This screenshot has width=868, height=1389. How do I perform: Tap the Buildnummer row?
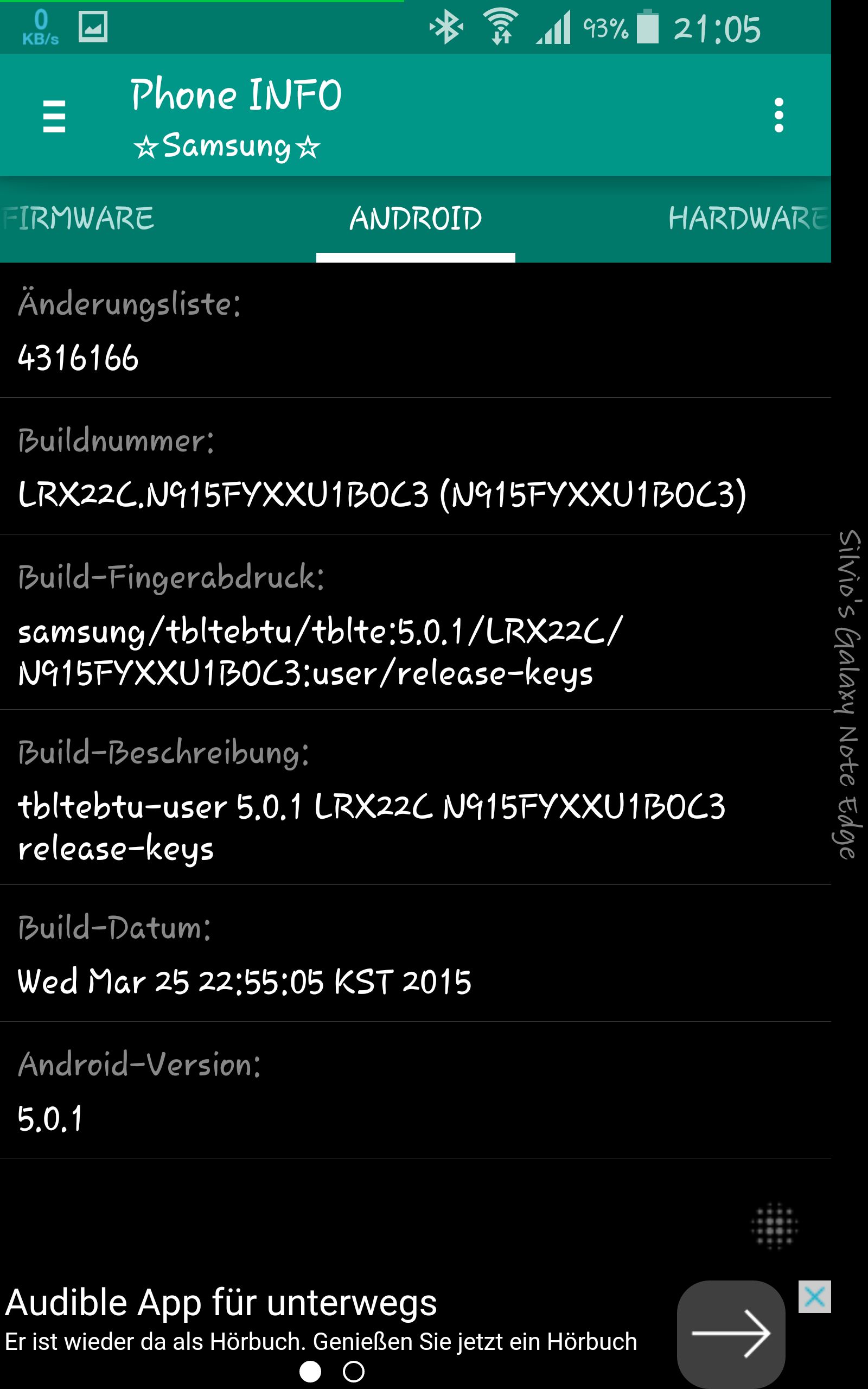coord(416,466)
